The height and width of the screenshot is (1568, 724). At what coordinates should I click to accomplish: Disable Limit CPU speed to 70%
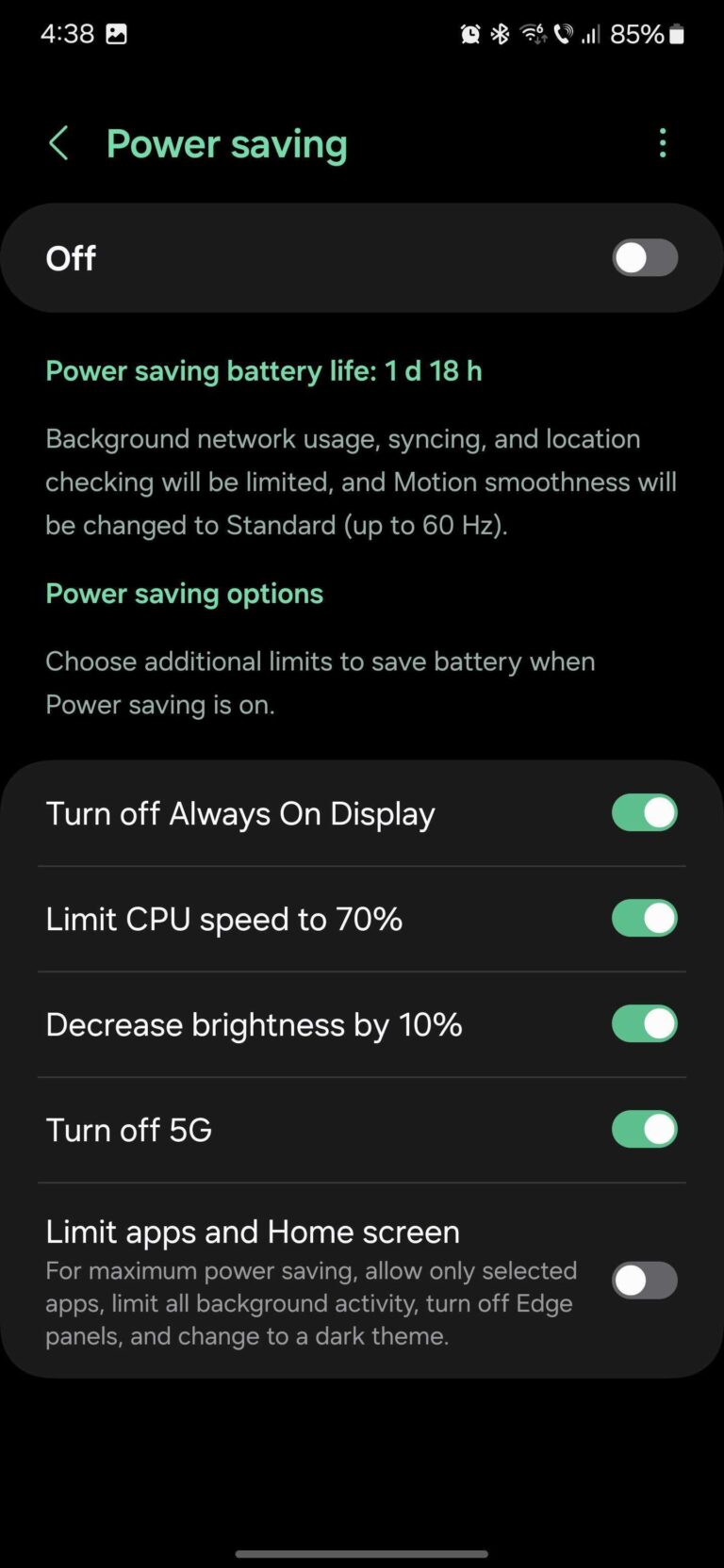click(644, 918)
